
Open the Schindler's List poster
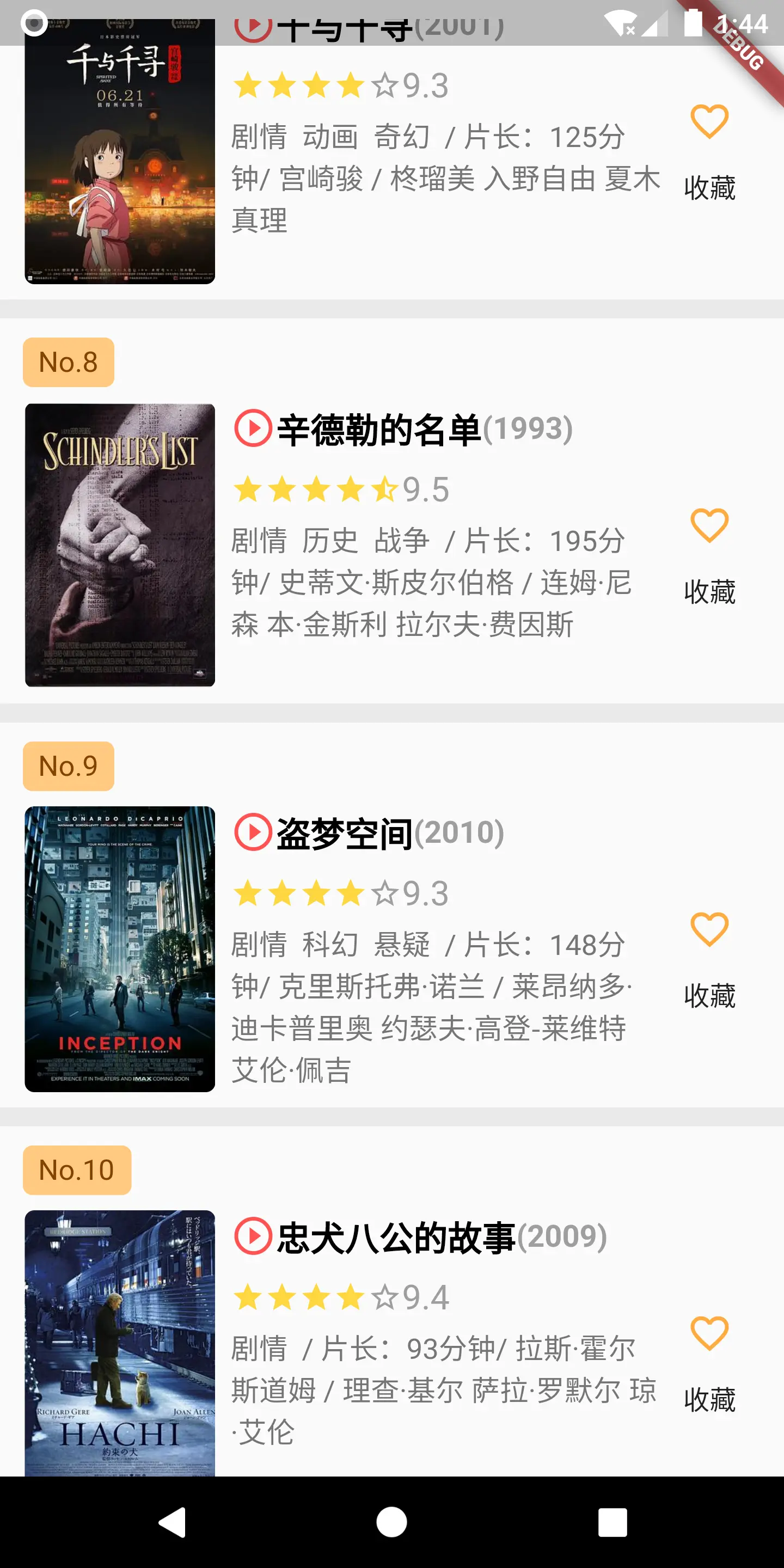click(120, 545)
